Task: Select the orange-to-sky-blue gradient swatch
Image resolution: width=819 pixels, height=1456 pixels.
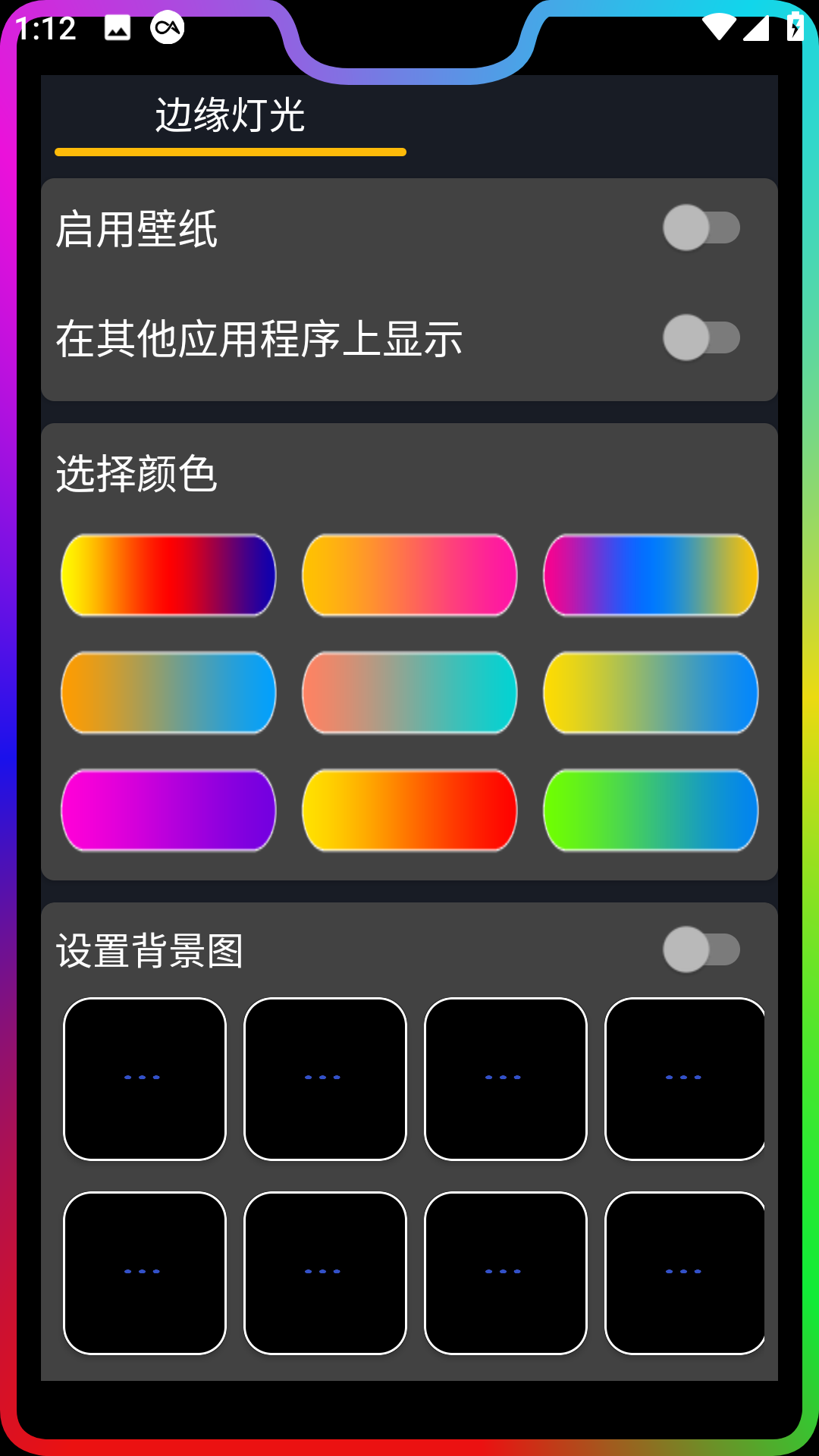Action: tap(168, 692)
